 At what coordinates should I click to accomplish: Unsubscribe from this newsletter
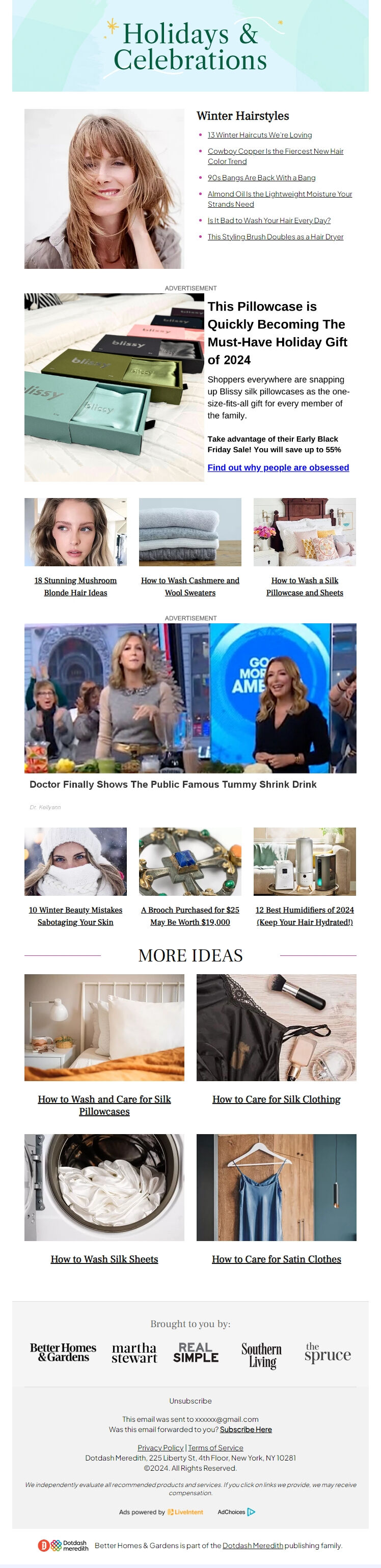click(190, 1400)
